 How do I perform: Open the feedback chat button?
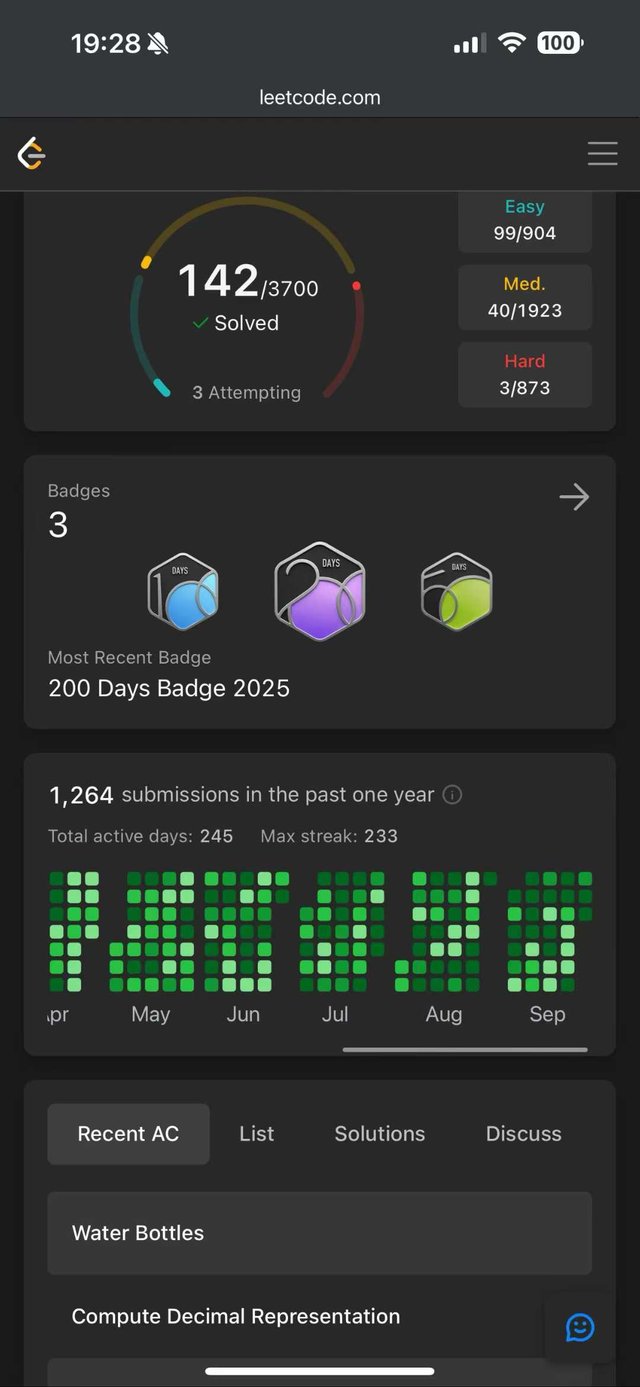580,1327
